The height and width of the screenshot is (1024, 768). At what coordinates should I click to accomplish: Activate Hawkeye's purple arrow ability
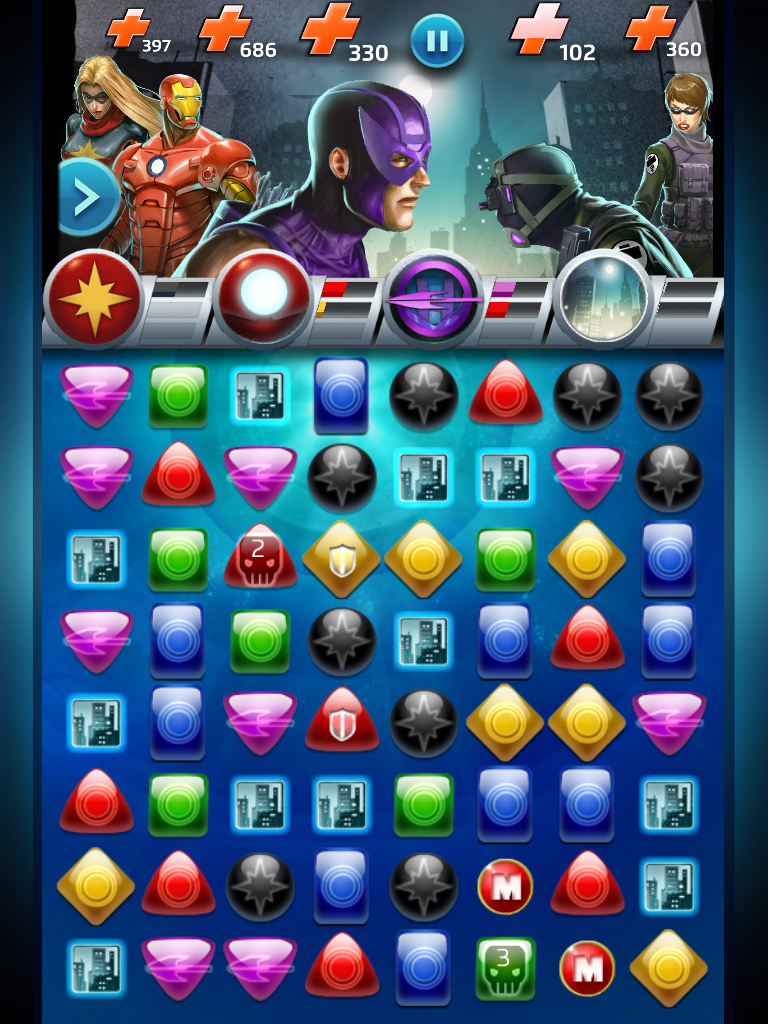[x=431, y=299]
